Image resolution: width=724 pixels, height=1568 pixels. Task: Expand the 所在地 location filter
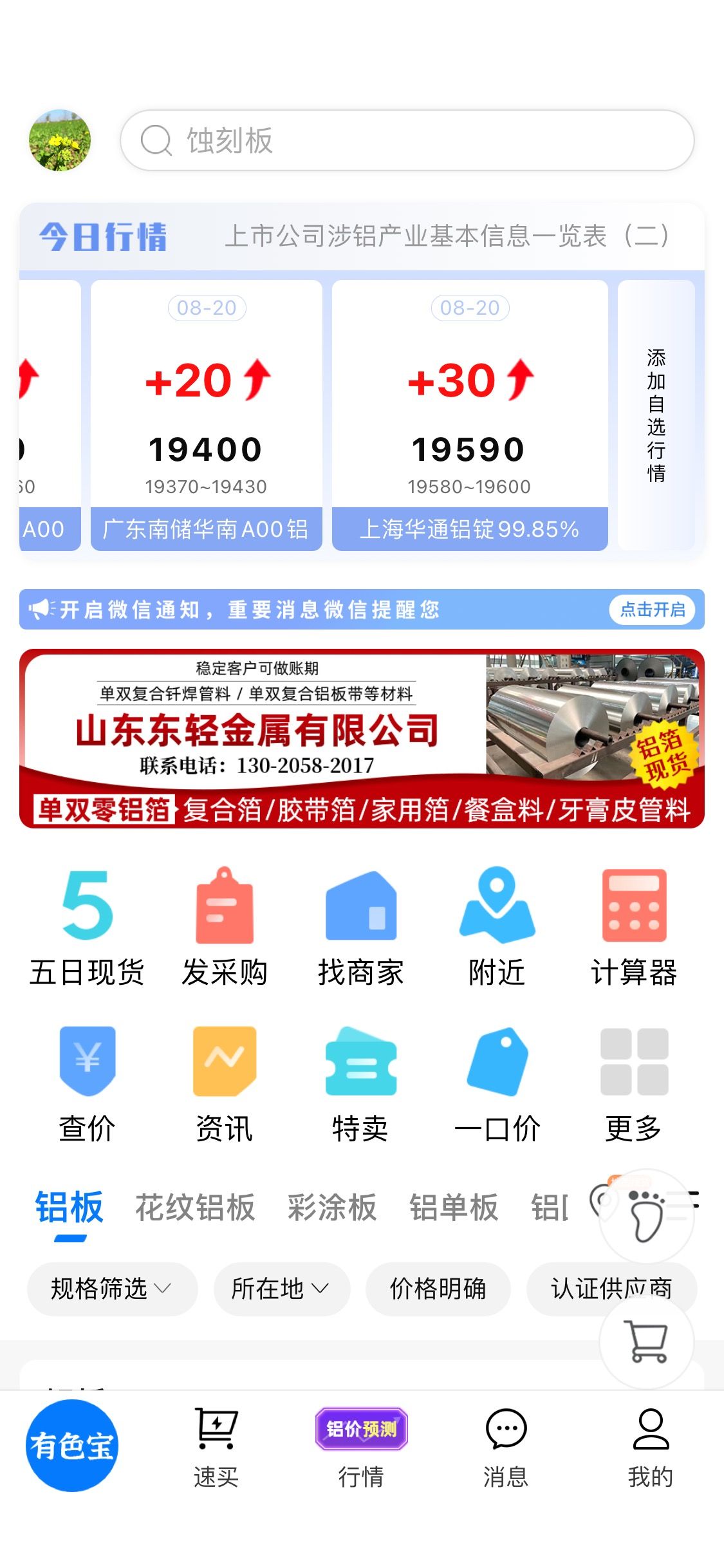point(282,1289)
